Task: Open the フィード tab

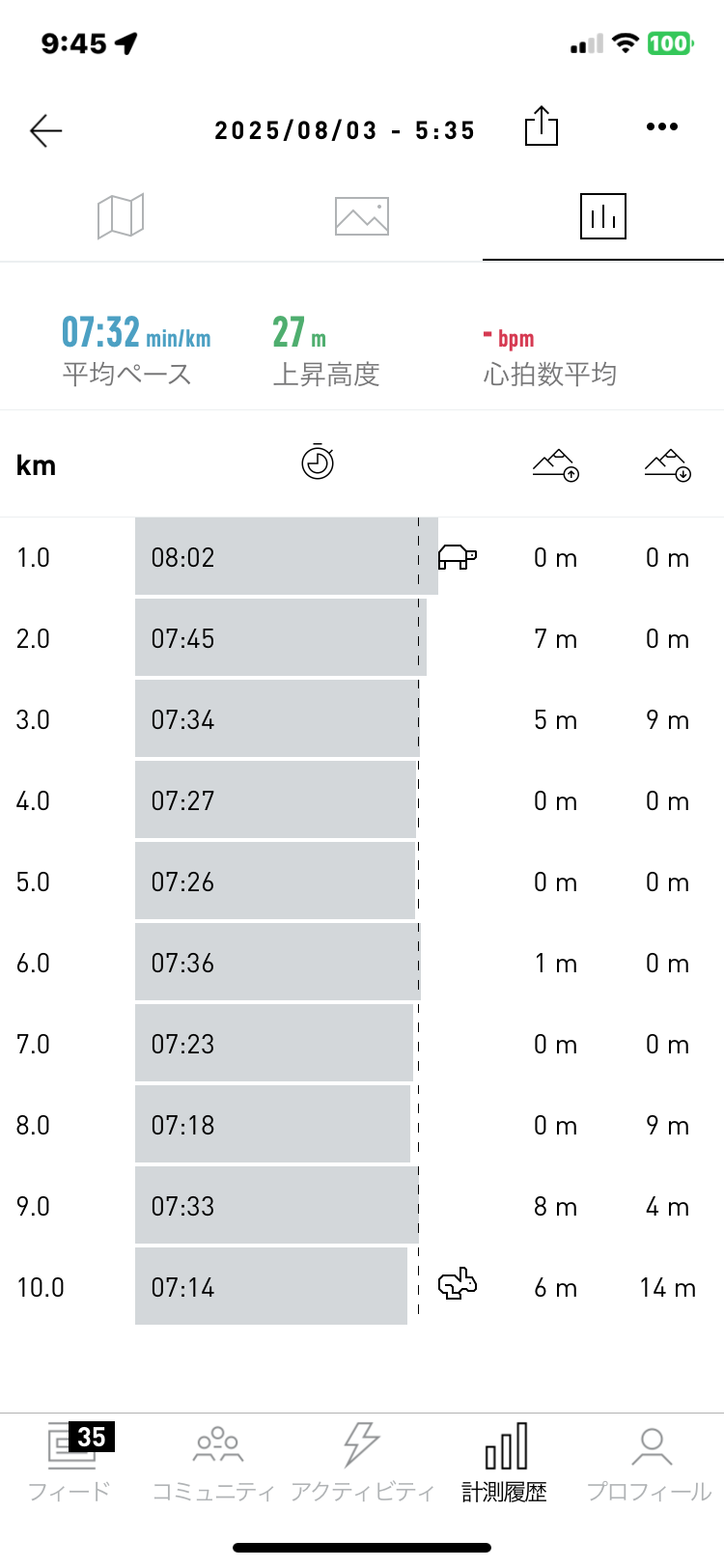Action: point(70,1462)
